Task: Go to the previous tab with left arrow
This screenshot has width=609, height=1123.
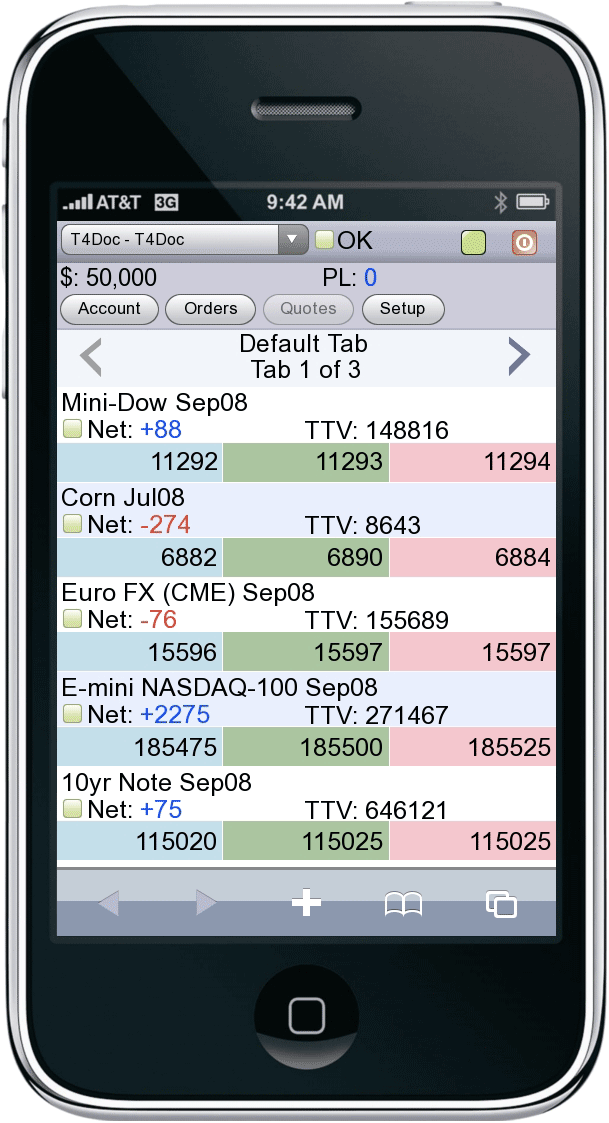Action: click(91, 356)
